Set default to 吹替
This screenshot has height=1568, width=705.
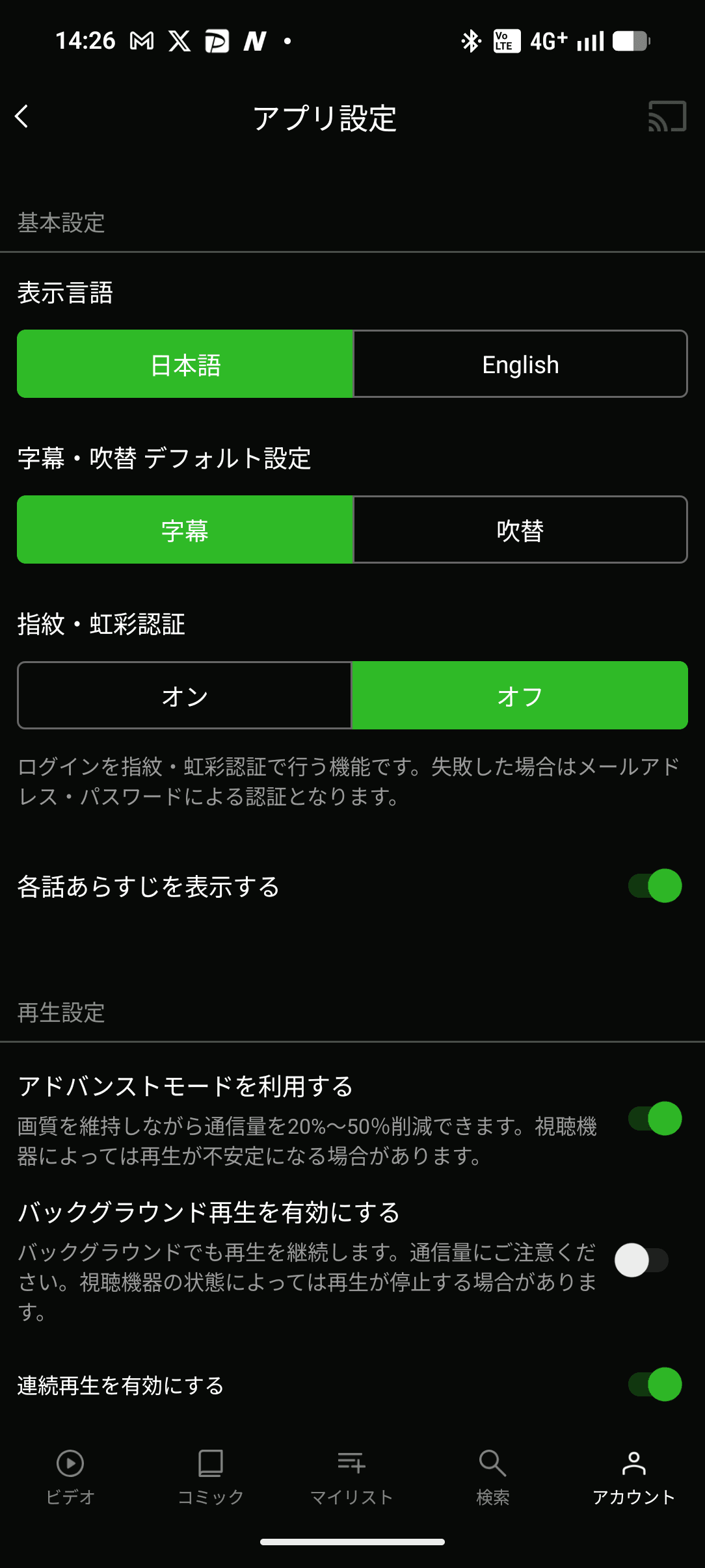[520, 530]
